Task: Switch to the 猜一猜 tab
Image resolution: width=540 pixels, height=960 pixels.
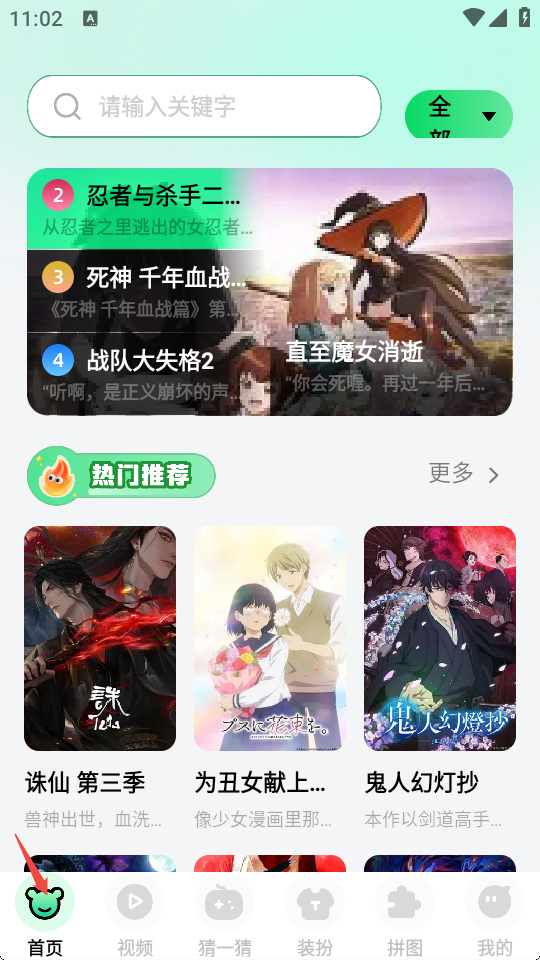Action: [x=225, y=916]
